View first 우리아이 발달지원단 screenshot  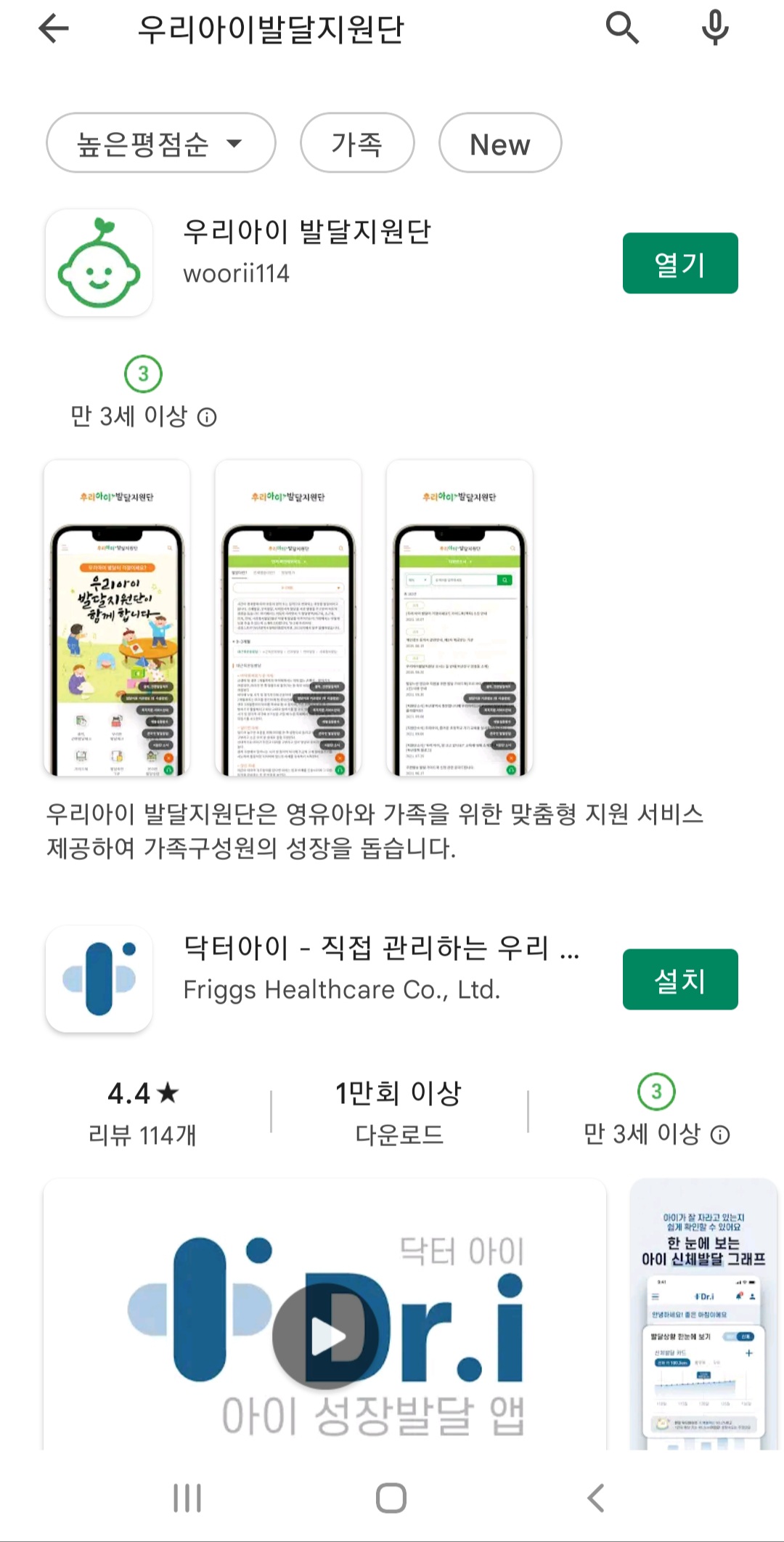pos(117,617)
